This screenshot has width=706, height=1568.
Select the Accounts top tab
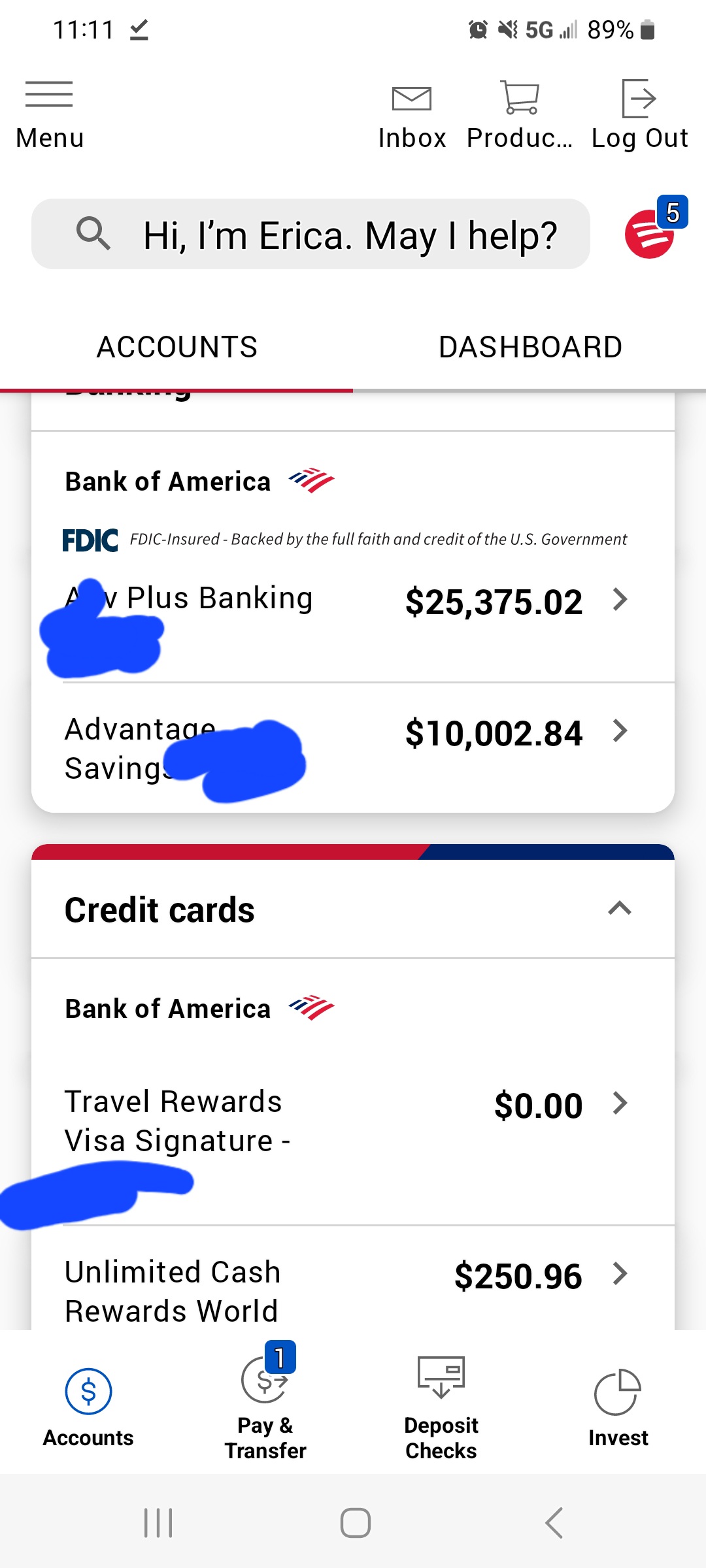click(176, 347)
